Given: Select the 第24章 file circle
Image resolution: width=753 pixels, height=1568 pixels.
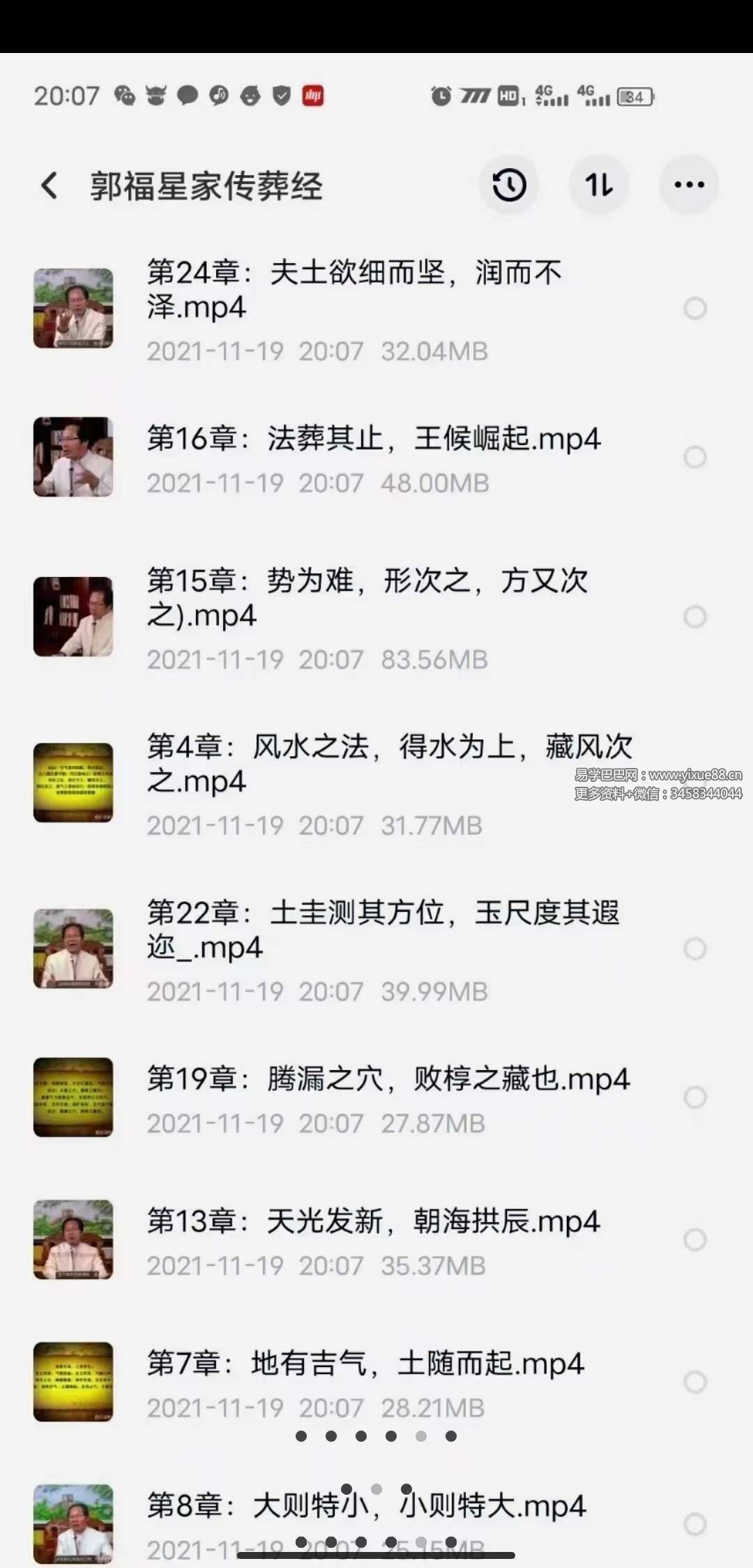Looking at the screenshot, I should (x=695, y=308).
